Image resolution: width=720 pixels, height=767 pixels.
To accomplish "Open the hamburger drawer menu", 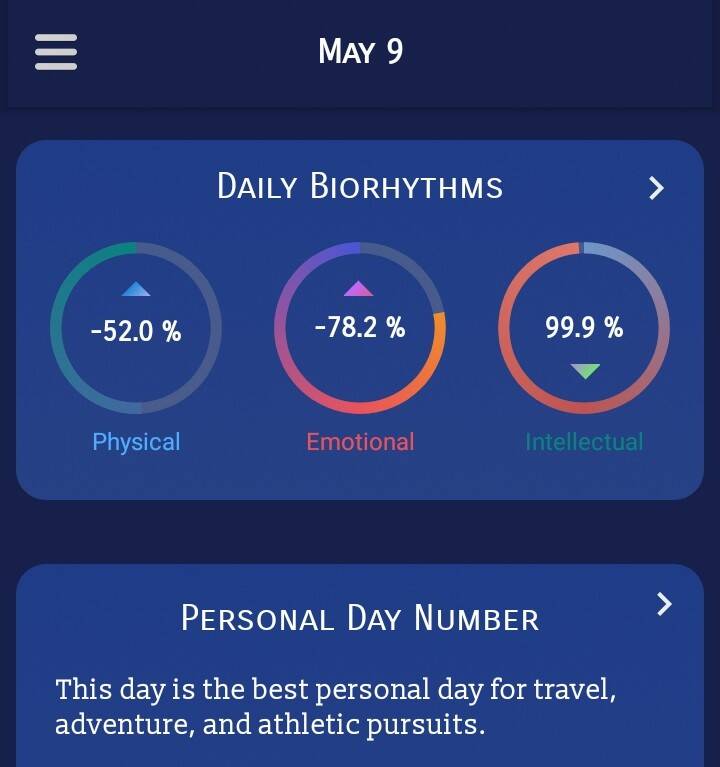I will pyautogui.click(x=56, y=51).
